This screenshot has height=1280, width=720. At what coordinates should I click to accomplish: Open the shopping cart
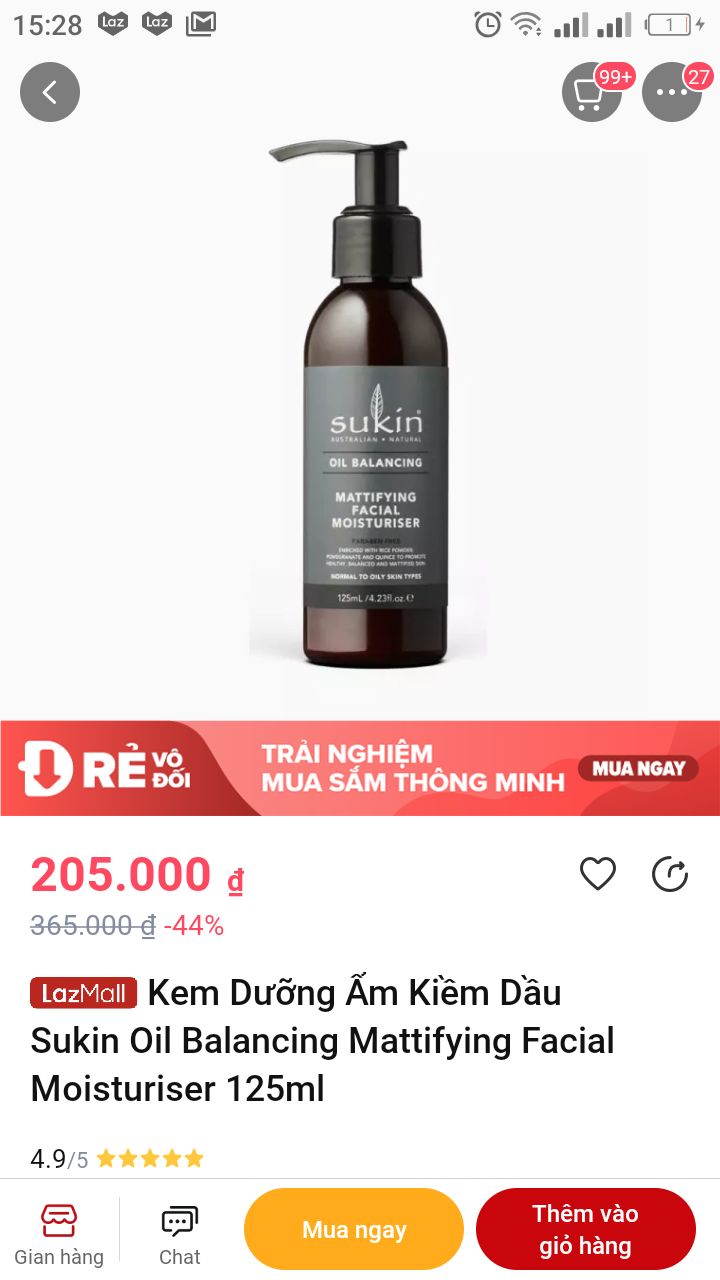point(592,92)
